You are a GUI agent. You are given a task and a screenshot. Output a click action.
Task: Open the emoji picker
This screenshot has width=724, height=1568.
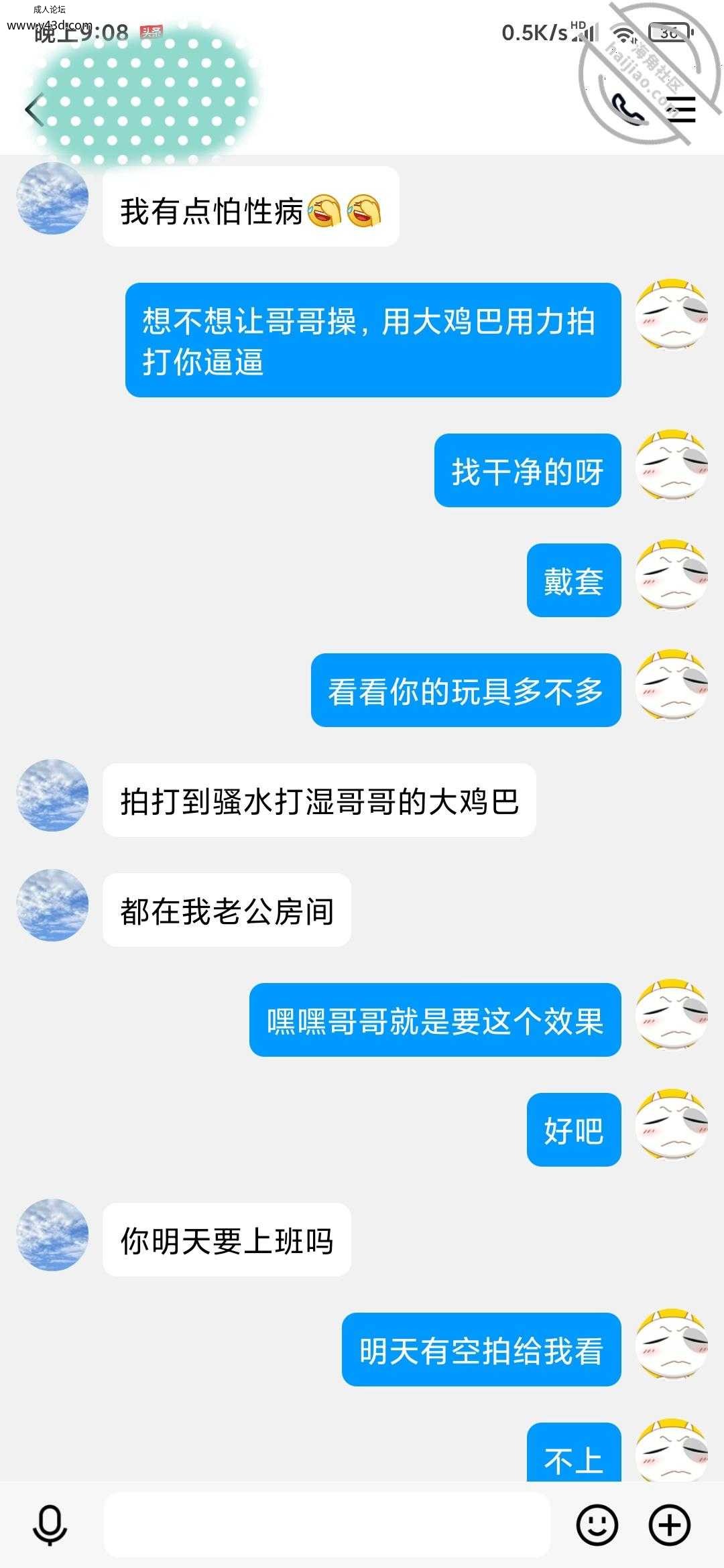click(x=597, y=1525)
